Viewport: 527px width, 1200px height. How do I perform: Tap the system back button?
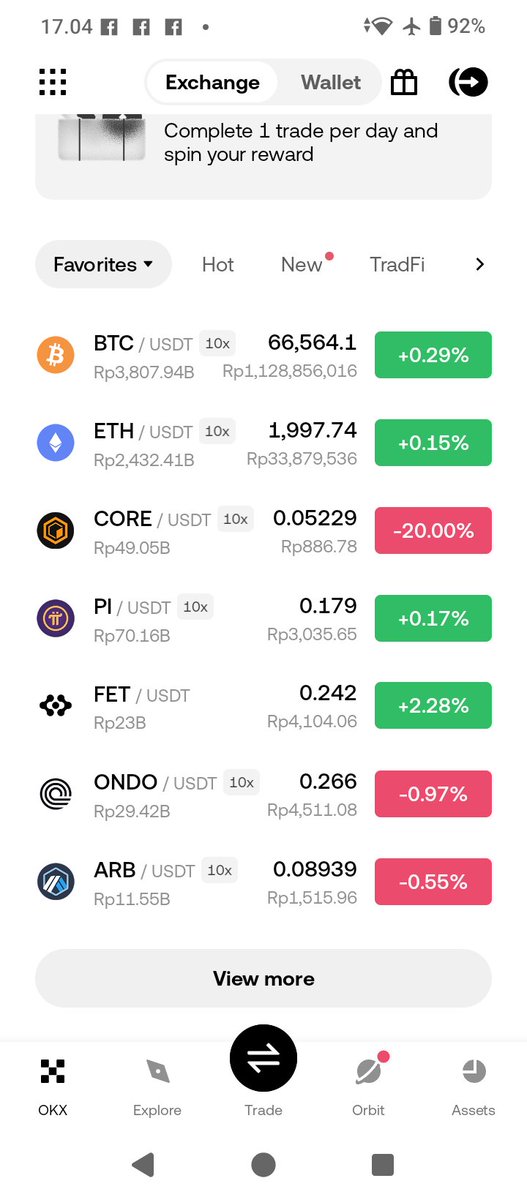(143, 1164)
